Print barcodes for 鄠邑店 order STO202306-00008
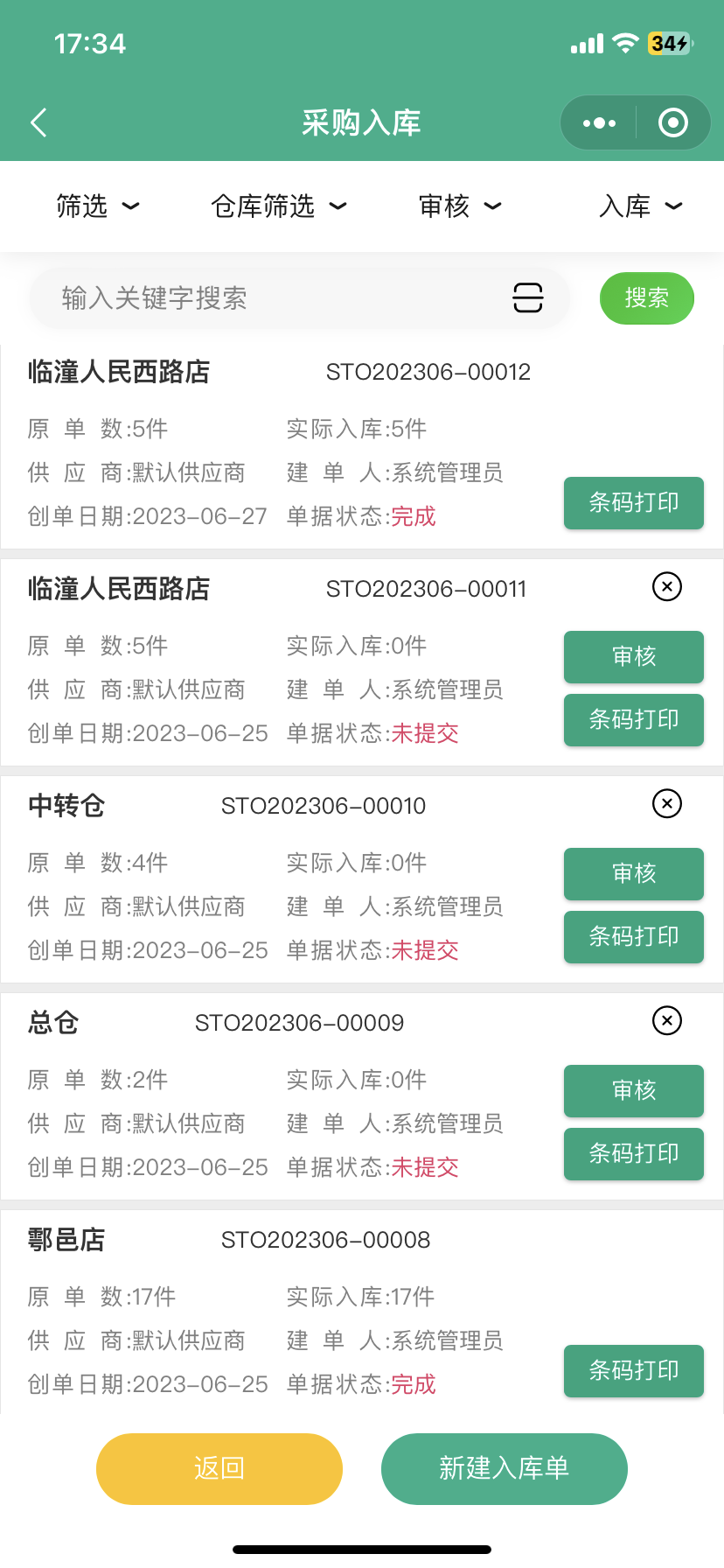The width and height of the screenshot is (724, 1568). pos(633,1370)
